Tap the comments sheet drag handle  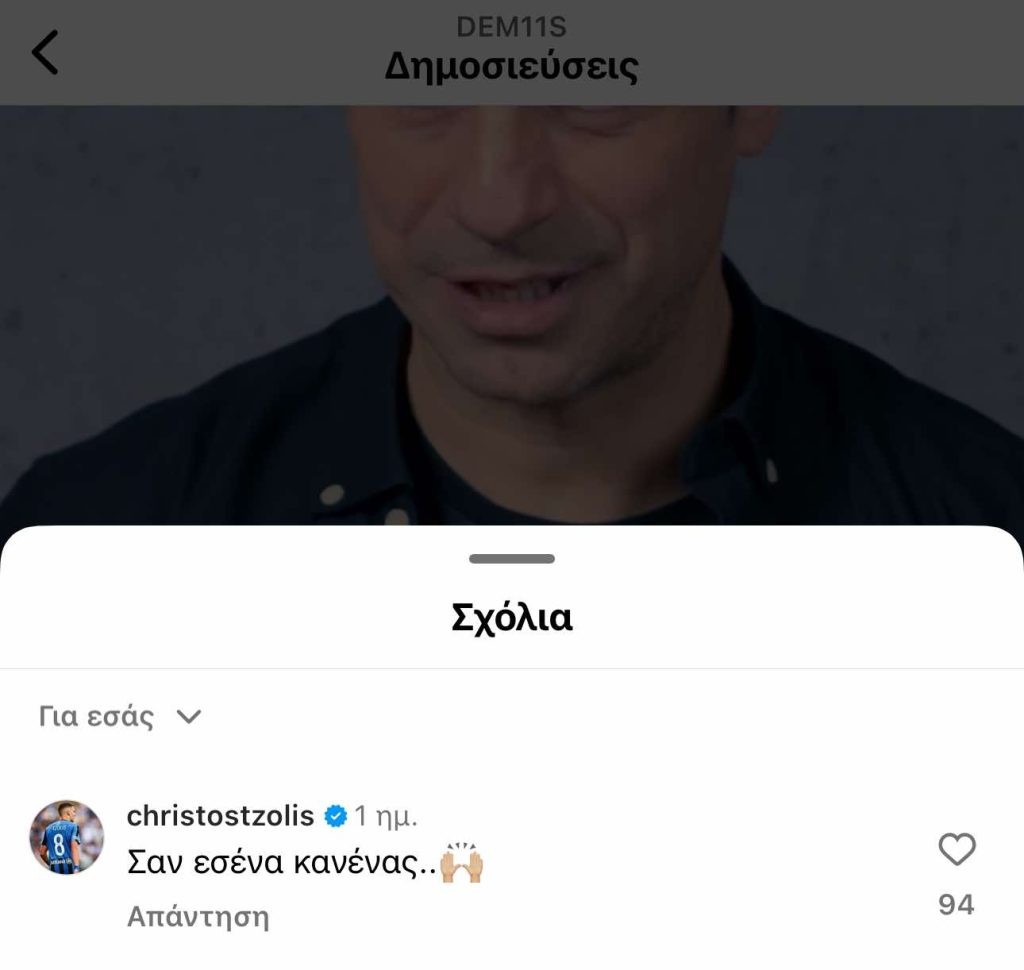(x=511, y=559)
